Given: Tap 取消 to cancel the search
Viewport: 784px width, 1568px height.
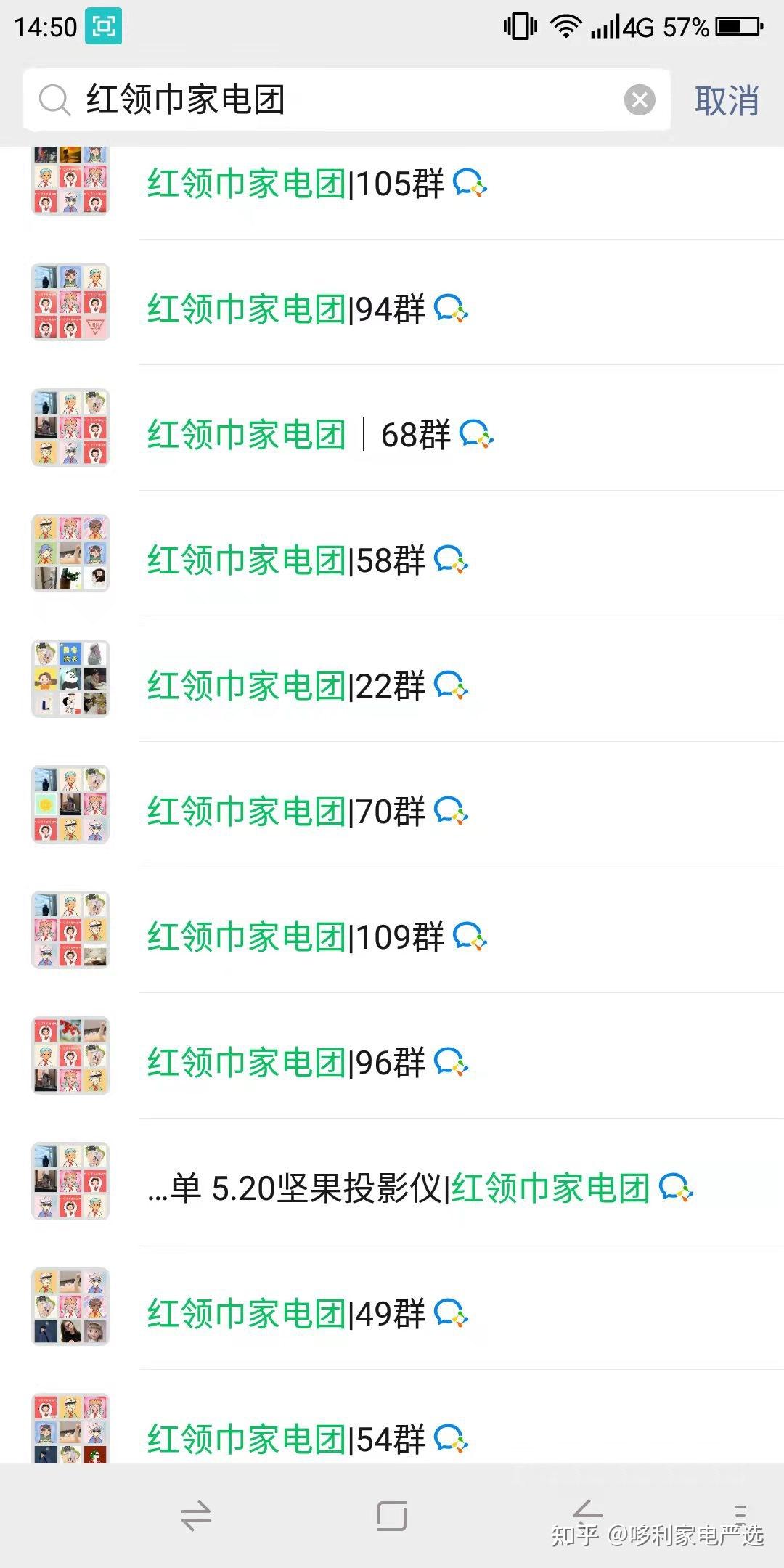Looking at the screenshot, I should click(729, 102).
